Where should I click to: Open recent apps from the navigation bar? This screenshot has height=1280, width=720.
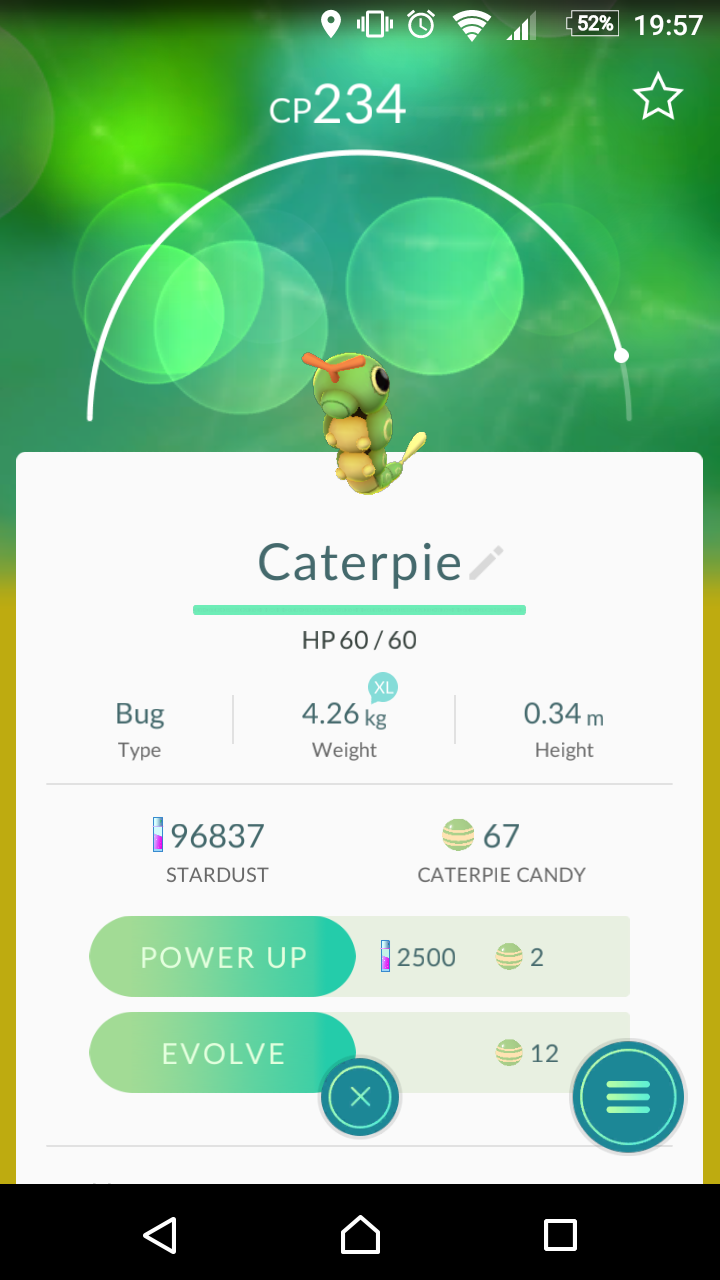[560, 1235]
